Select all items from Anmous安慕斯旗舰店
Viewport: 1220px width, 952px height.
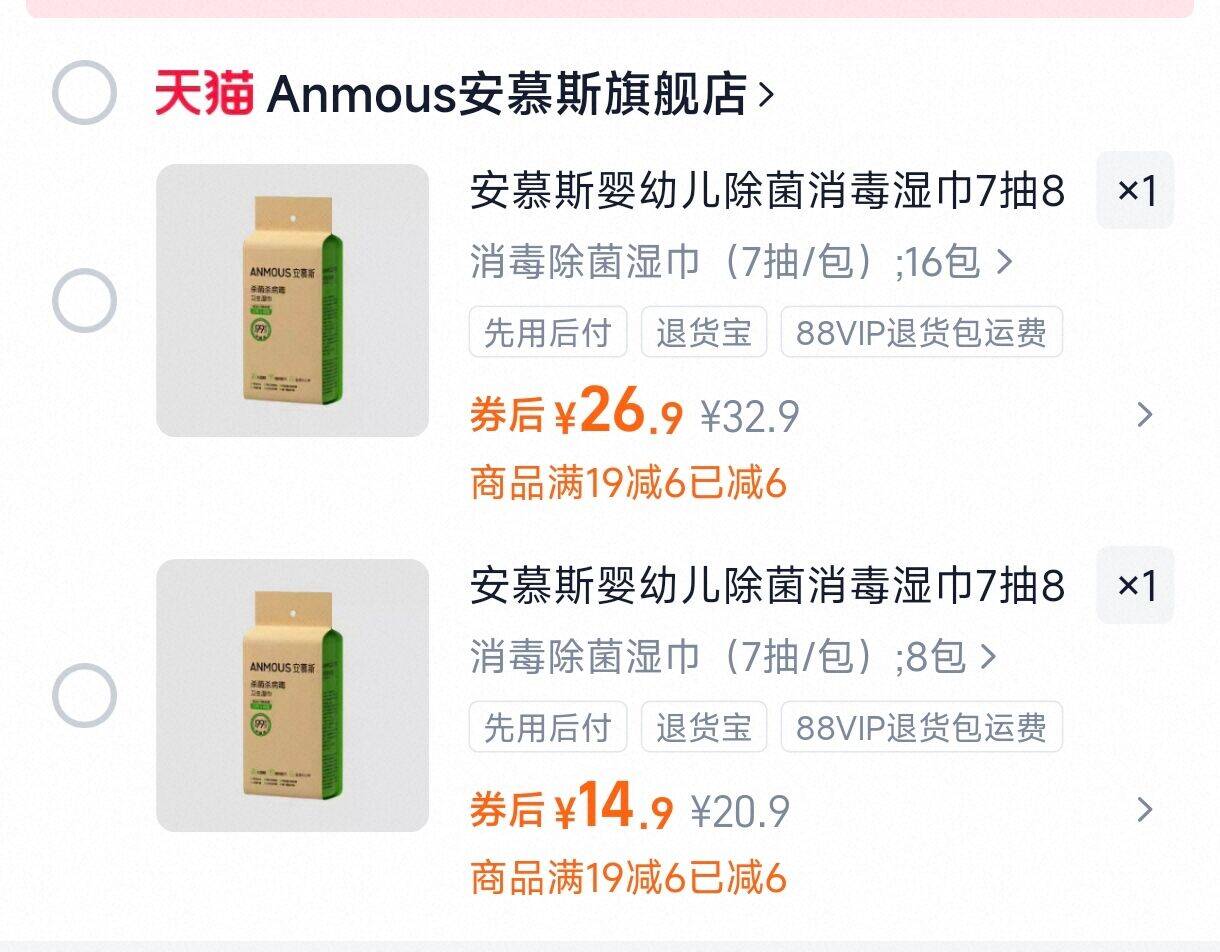[84, 92]
